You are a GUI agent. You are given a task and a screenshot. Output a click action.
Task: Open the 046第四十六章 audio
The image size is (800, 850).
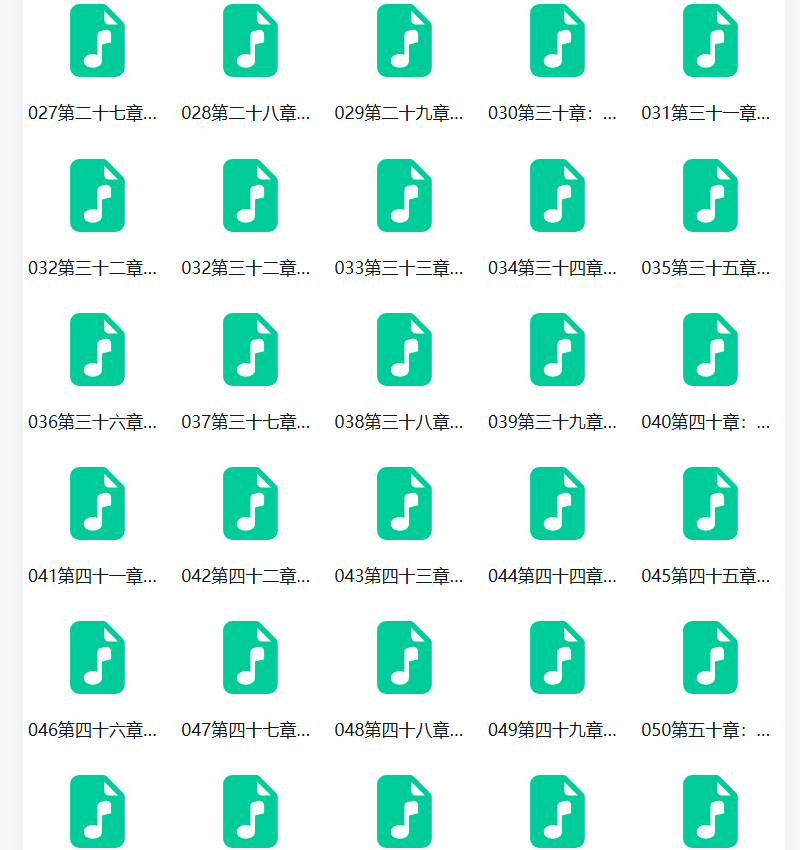(97, 657)
